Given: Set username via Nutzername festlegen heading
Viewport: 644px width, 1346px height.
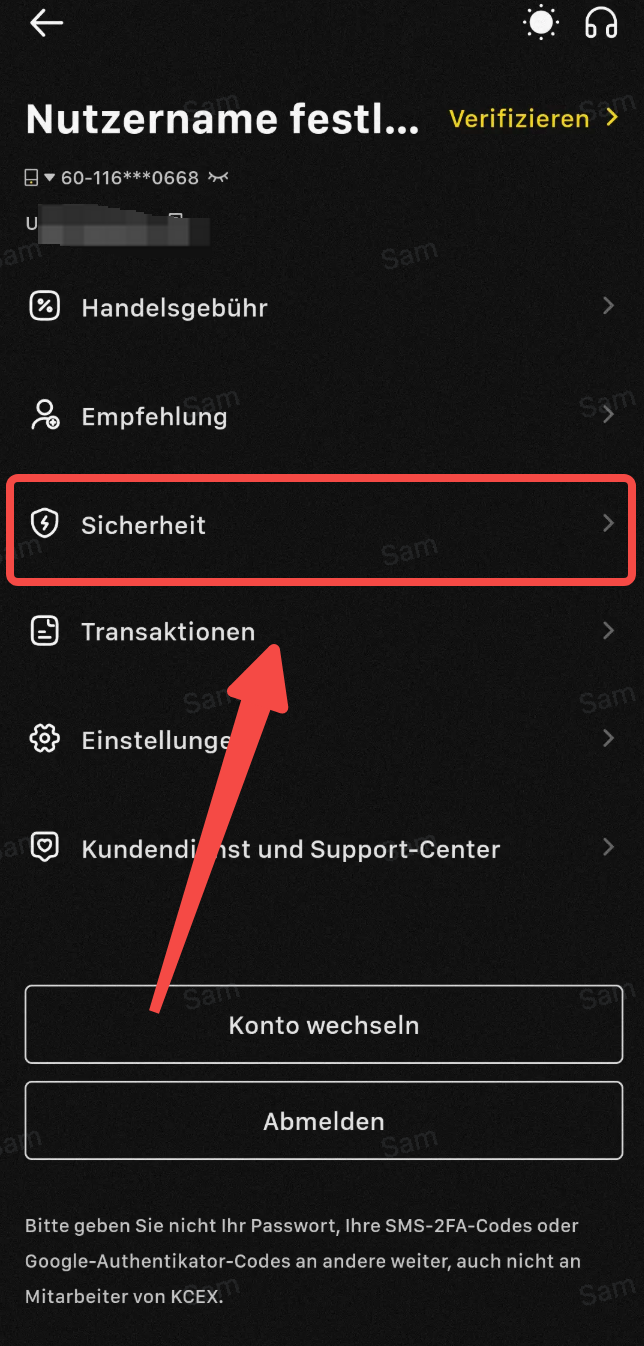Looking at the screenshot, I should [x=222, y=119].
